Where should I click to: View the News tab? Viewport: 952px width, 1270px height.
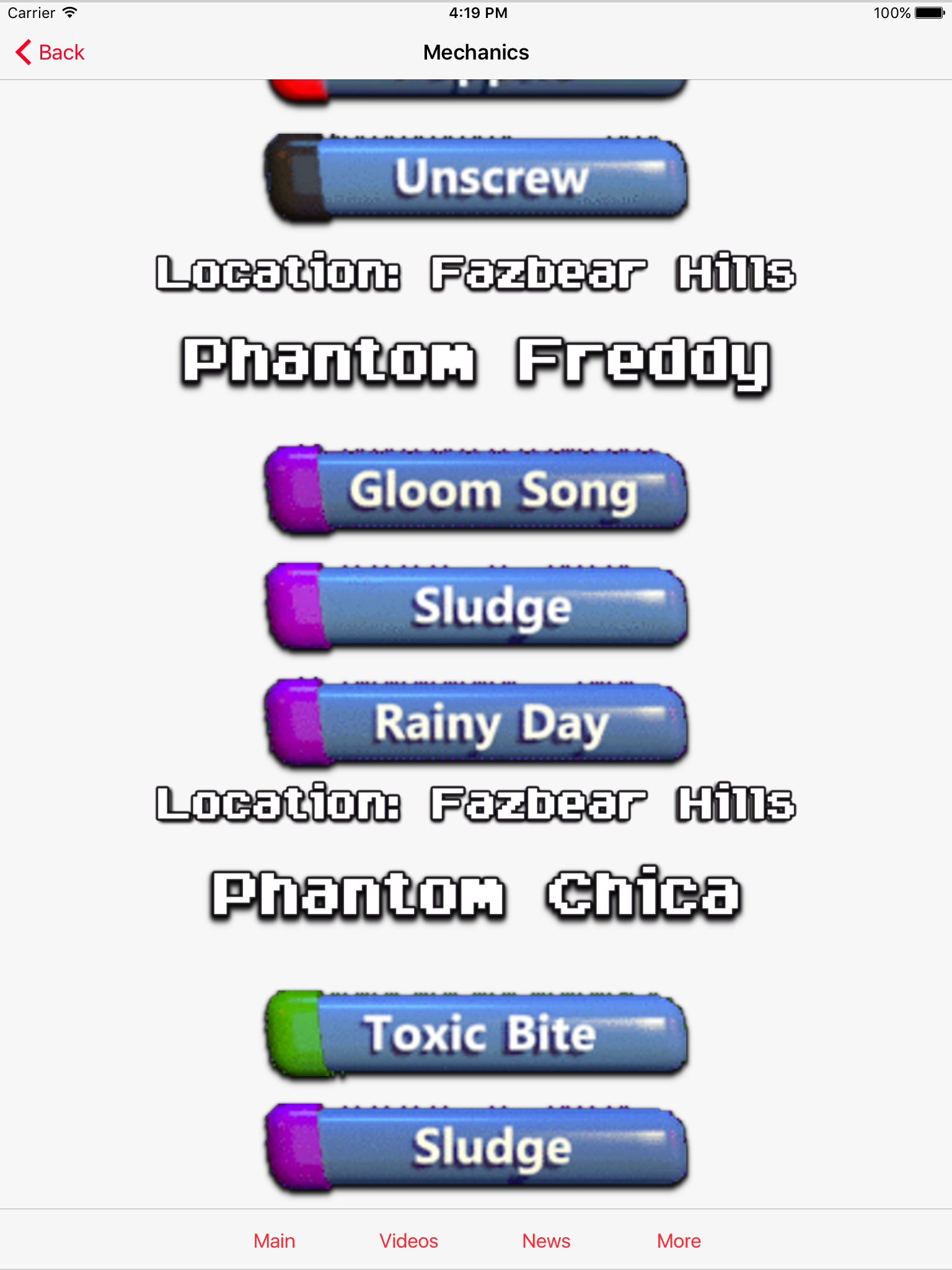[546, 1240]
